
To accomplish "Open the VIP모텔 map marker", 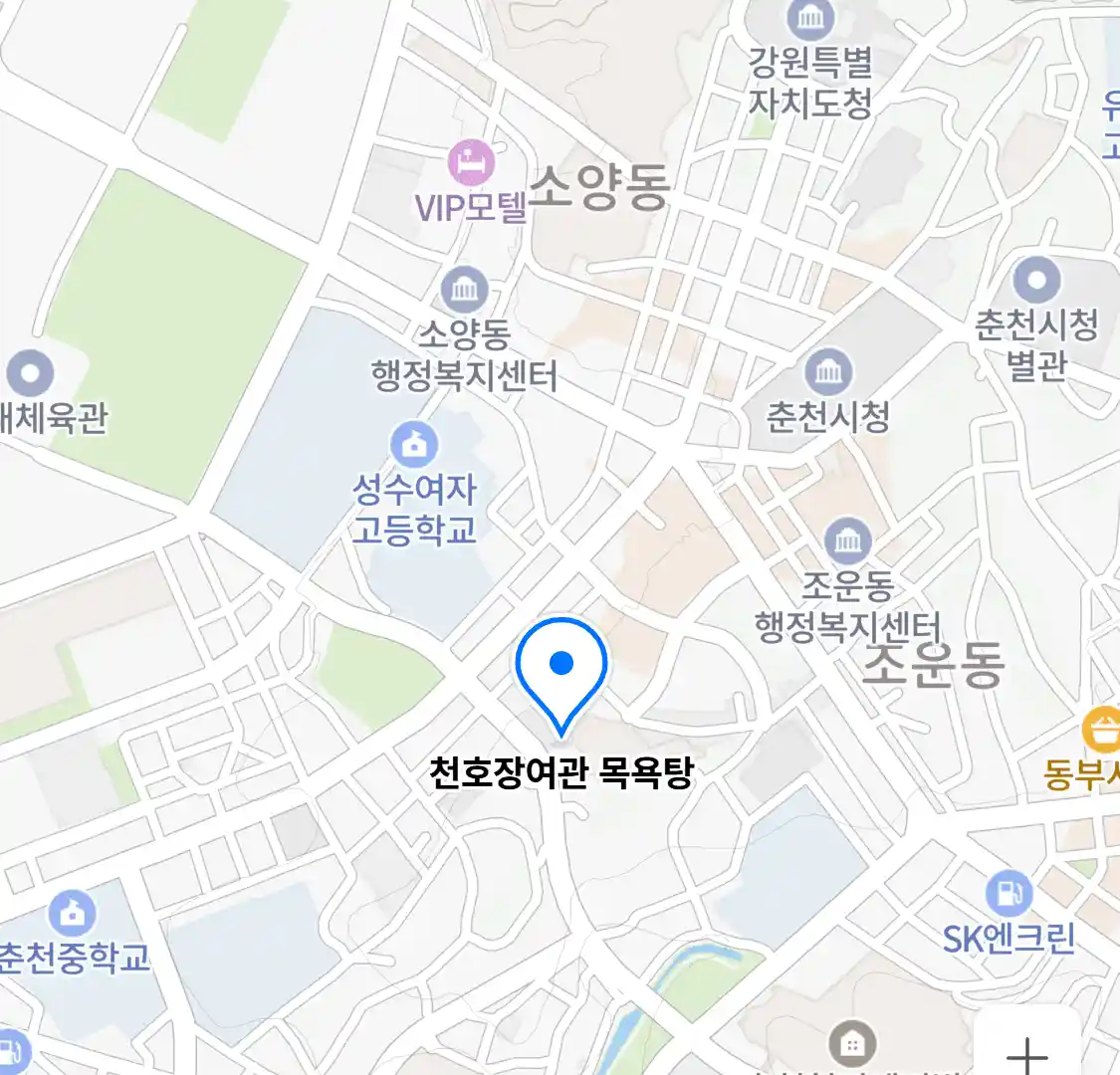I will (471, 162).
